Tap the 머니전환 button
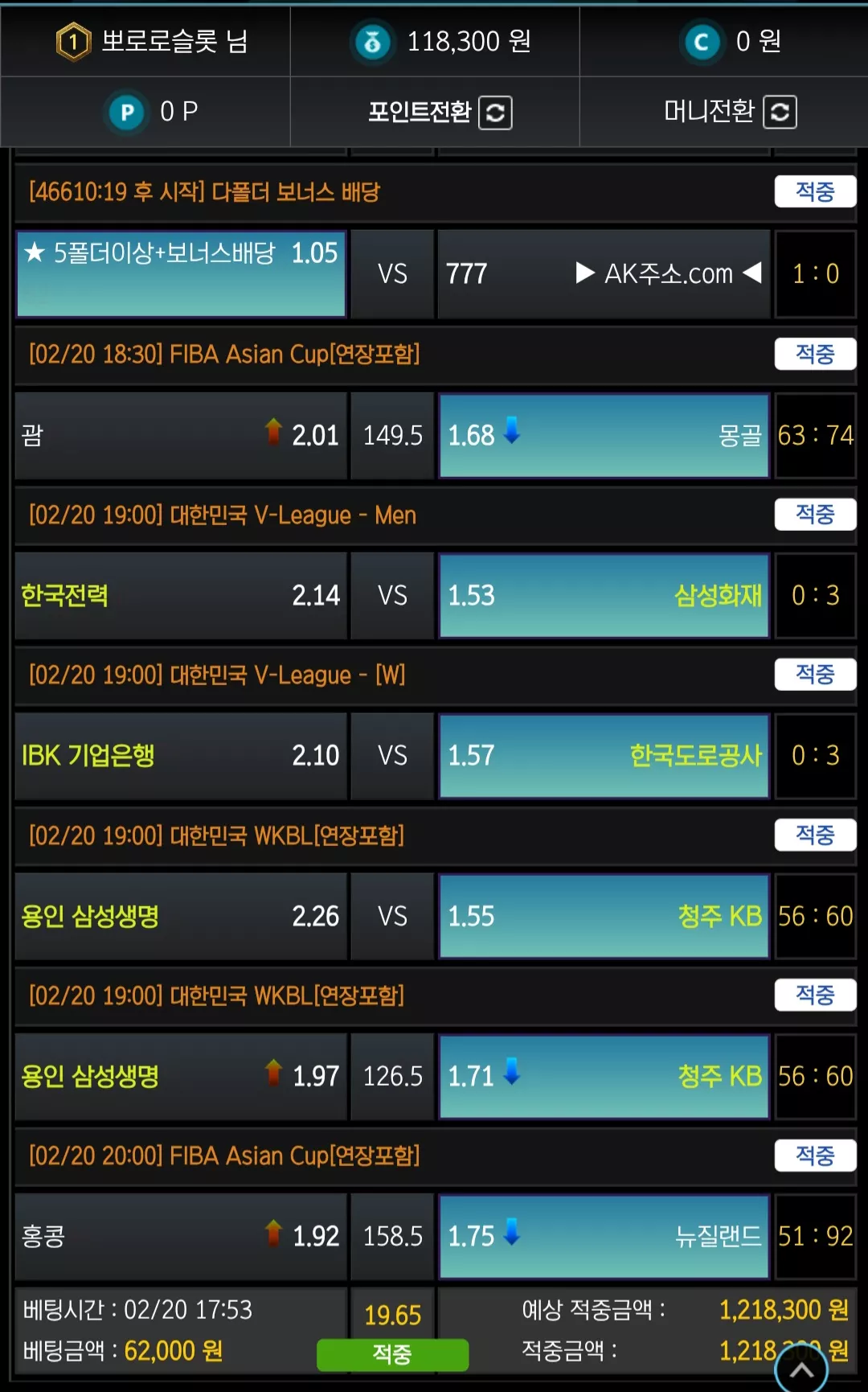This screenshot has height=1392, width=868. [x=730, y=112]
